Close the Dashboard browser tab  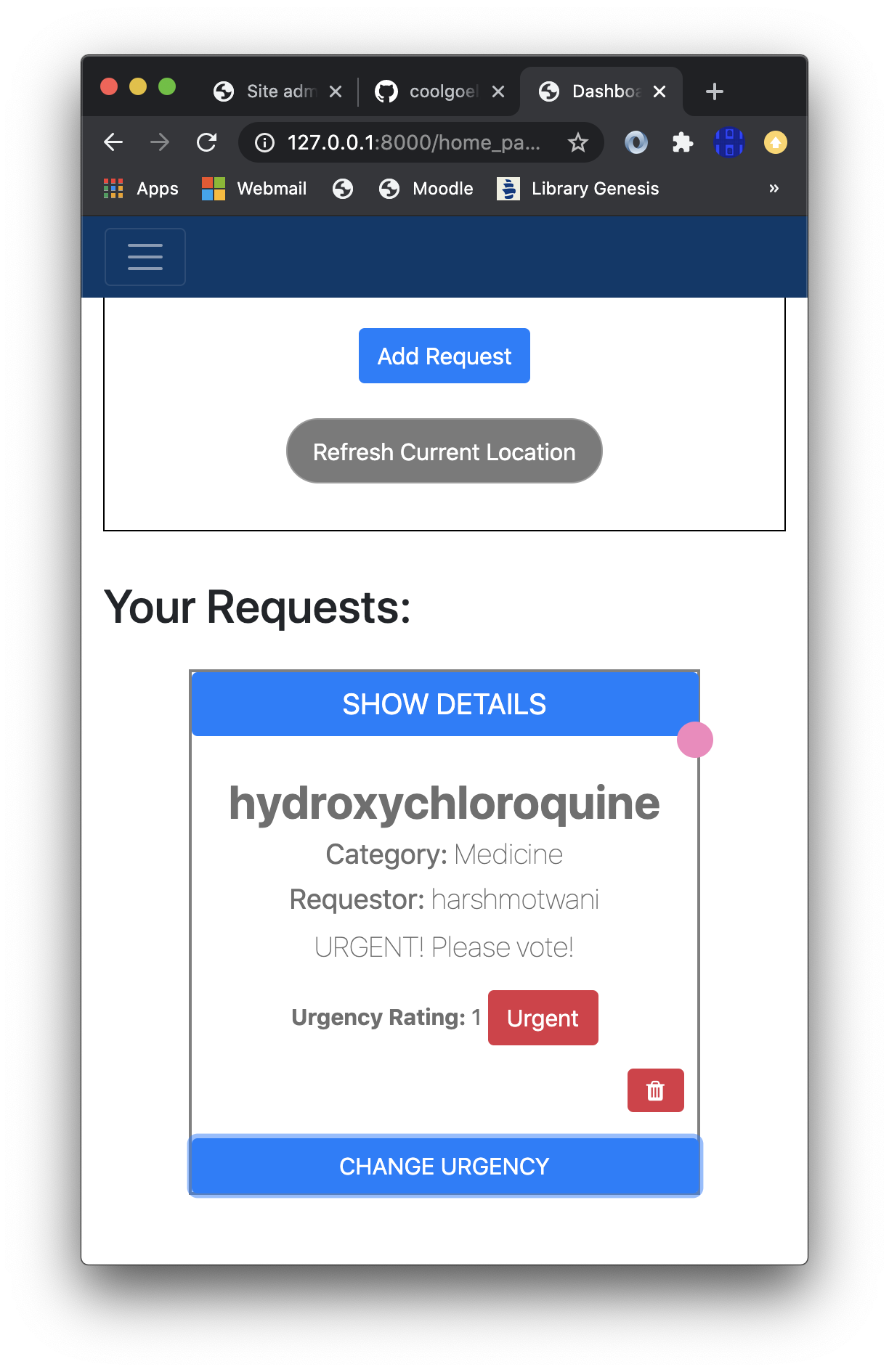tap(659, 91)
